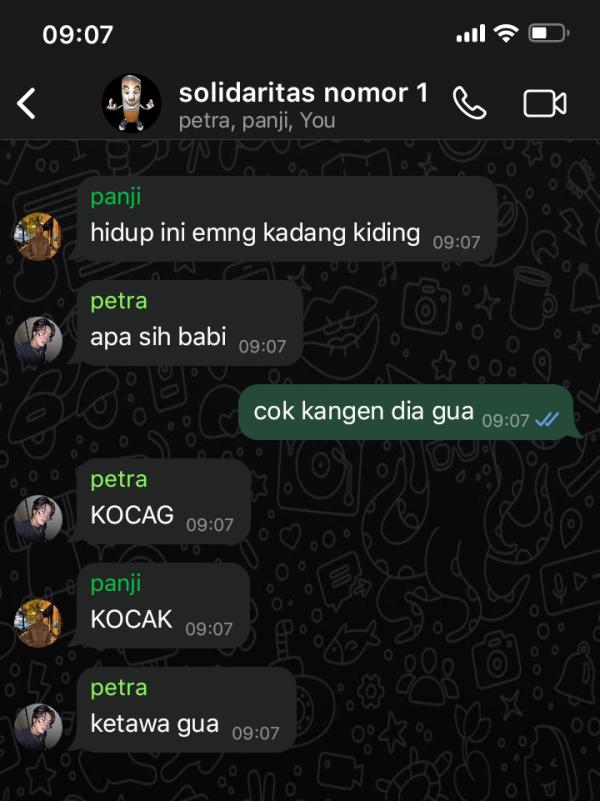
Task: Open the group profile picture
Action: [x=131, y=103]
